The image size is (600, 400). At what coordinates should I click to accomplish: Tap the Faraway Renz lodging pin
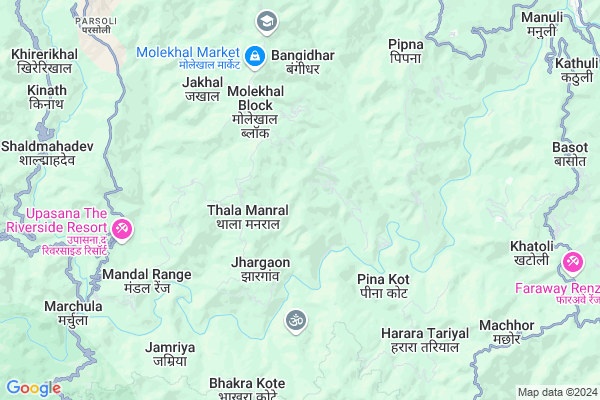(573, 261)
